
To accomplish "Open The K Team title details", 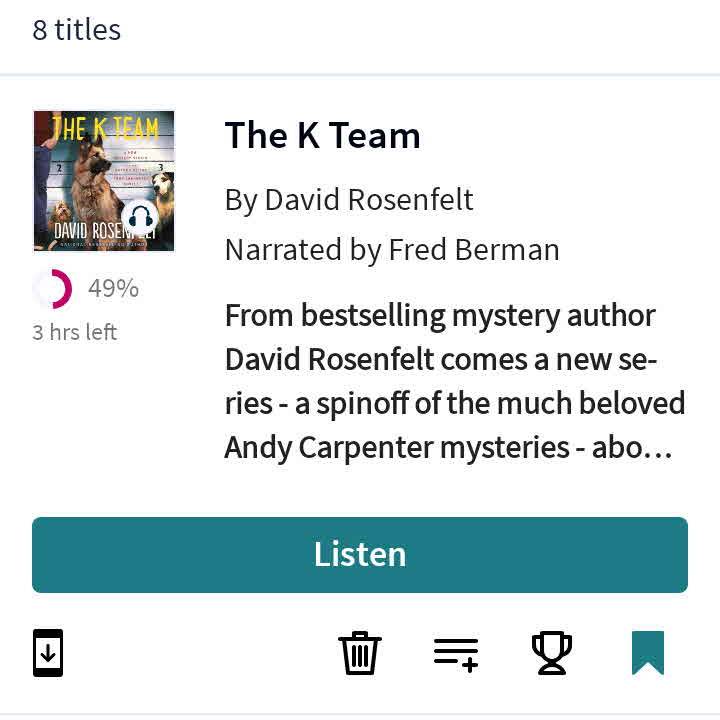I will 322,136.
